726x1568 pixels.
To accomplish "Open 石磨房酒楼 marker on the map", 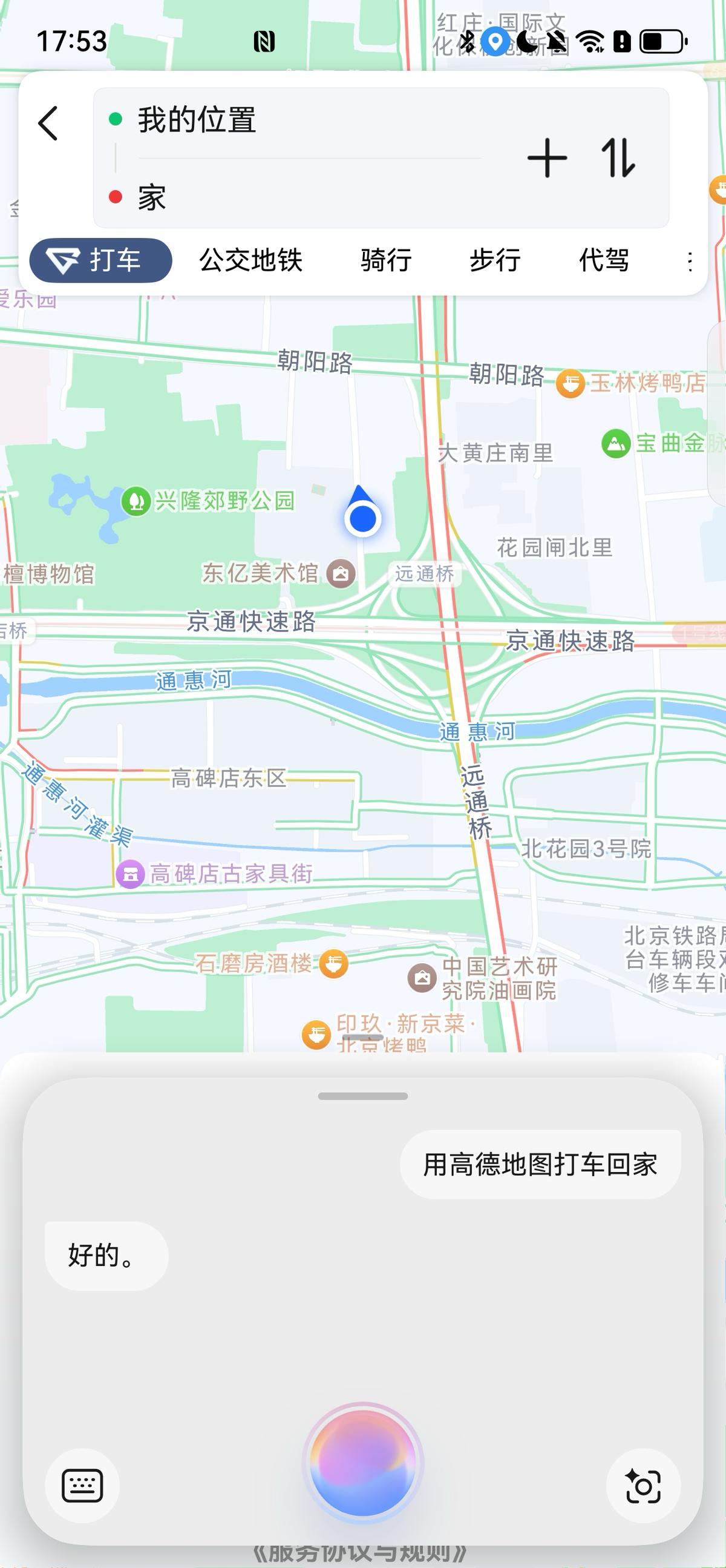I will click(334, 964).
